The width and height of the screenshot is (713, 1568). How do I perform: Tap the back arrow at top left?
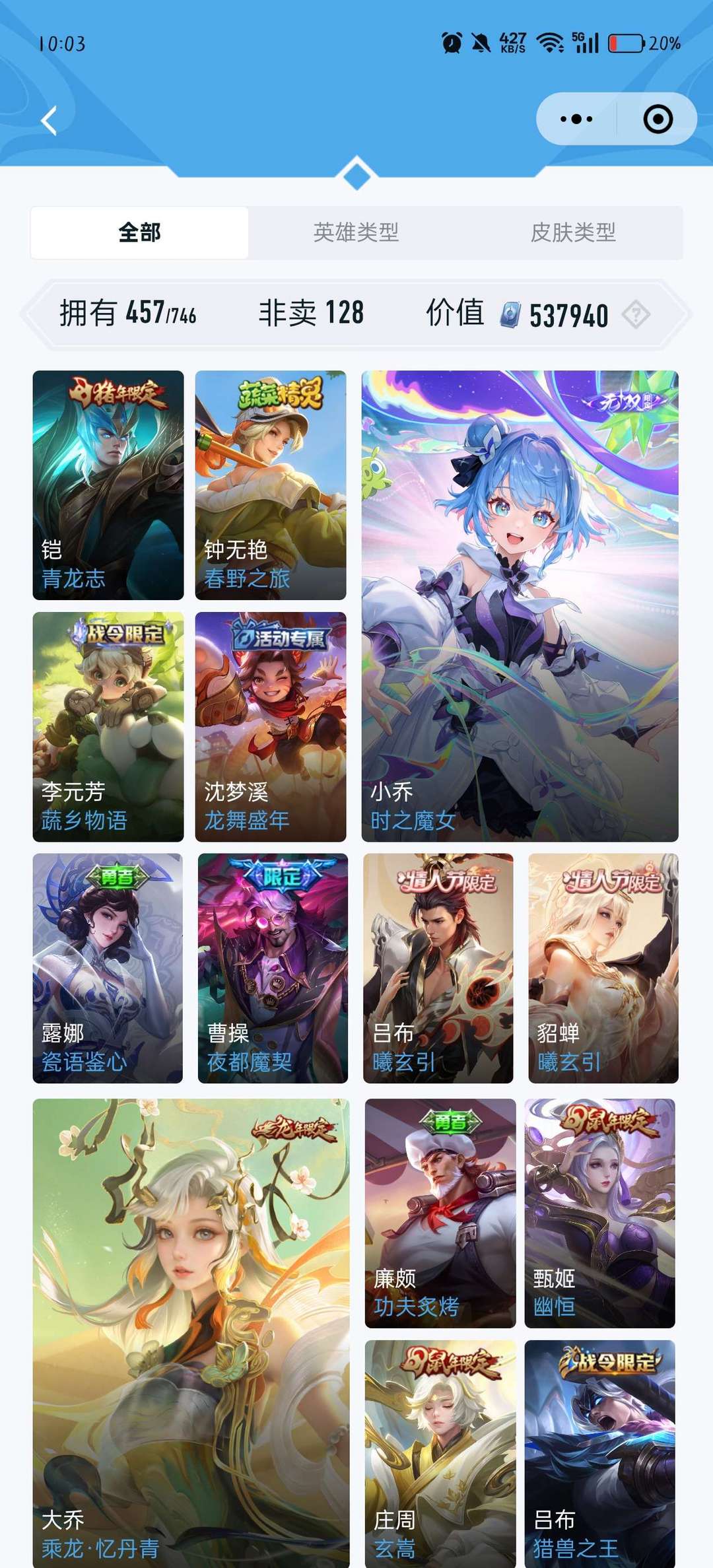[x=47, y=121]
